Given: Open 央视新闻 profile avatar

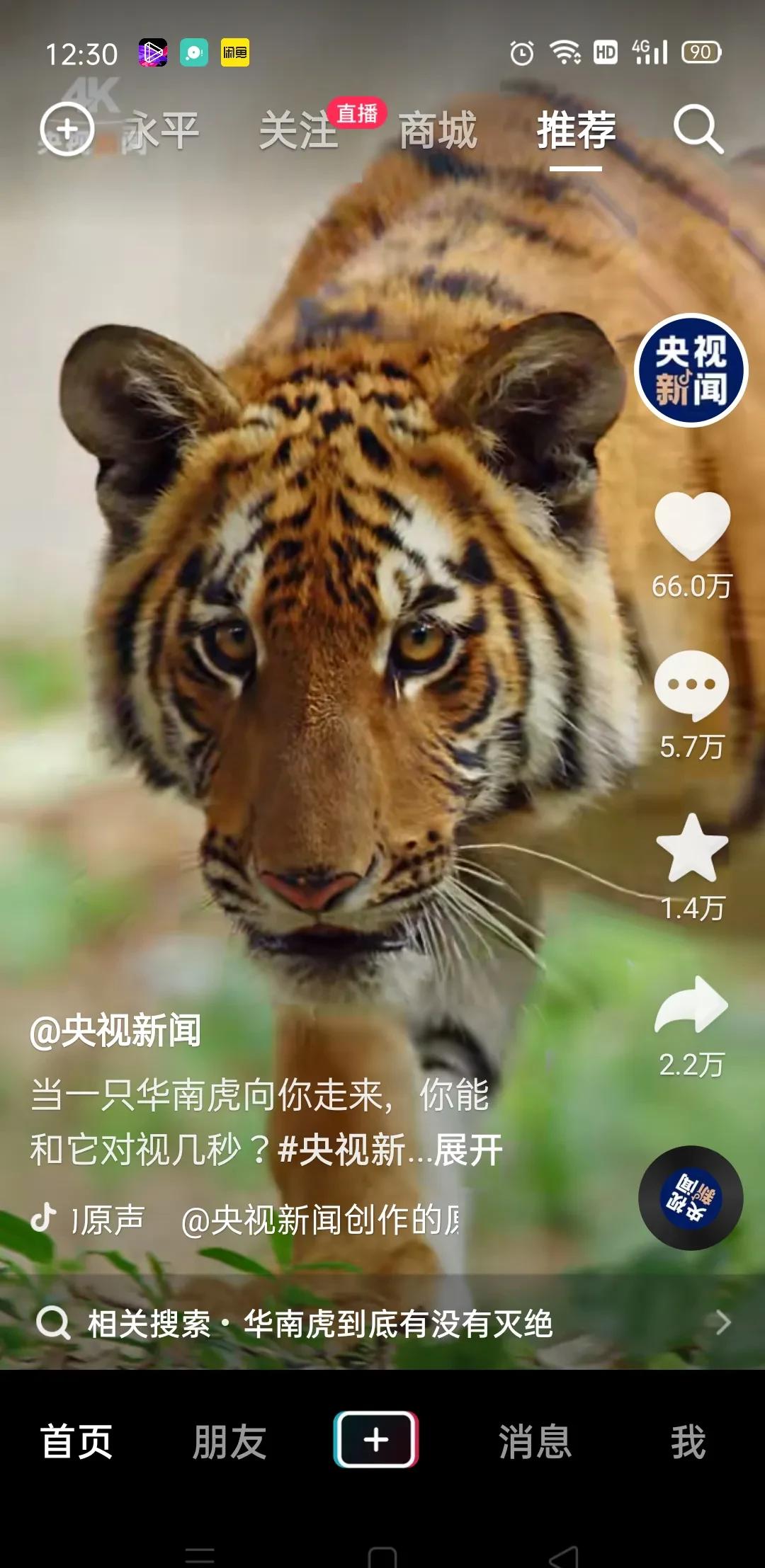Looking at the screenshot, I should 691,370.
